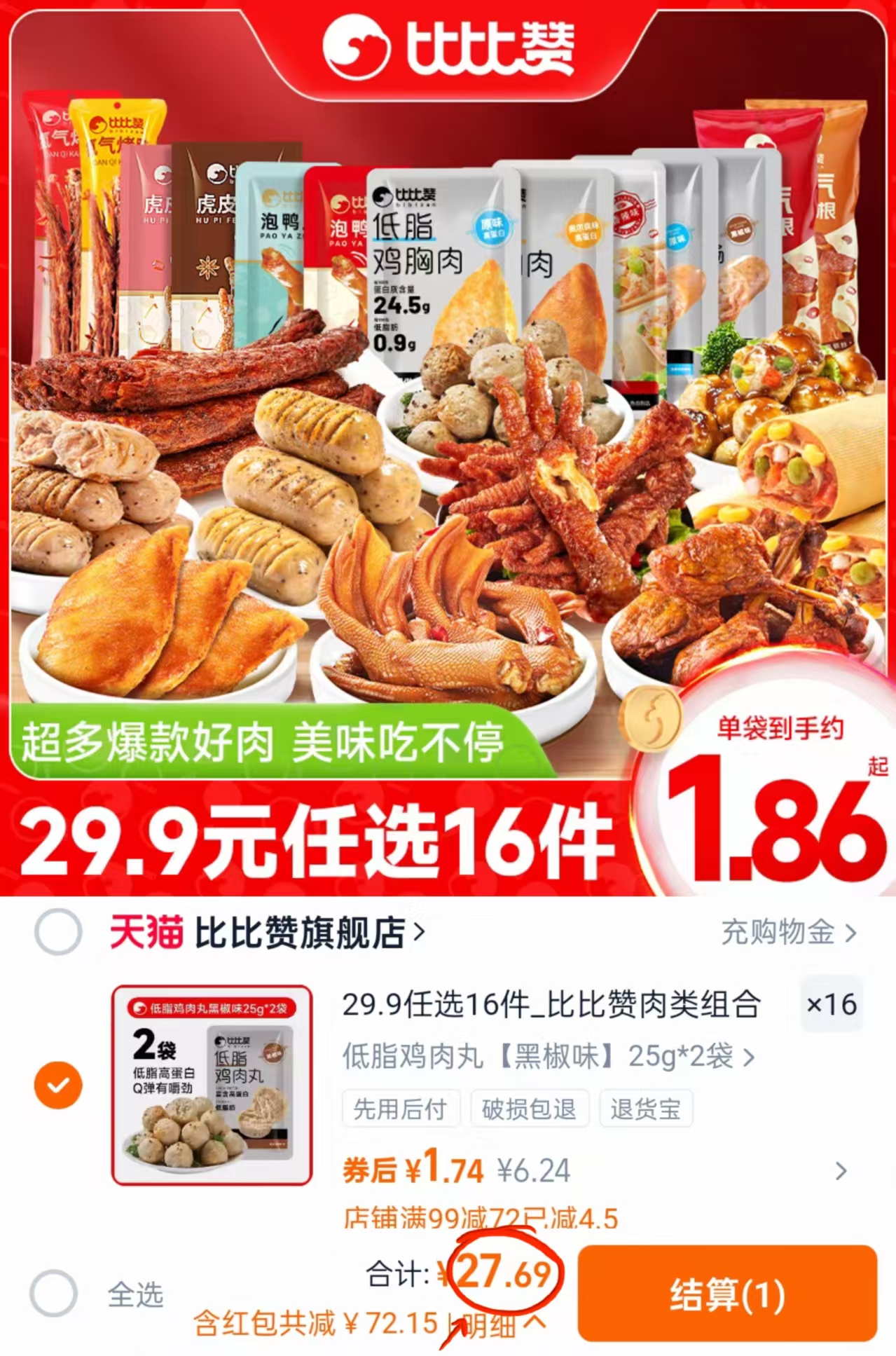Open SKU selector for 黑椒味 flavor
The image size is (896, 1356).
[x=545, y=1059]
